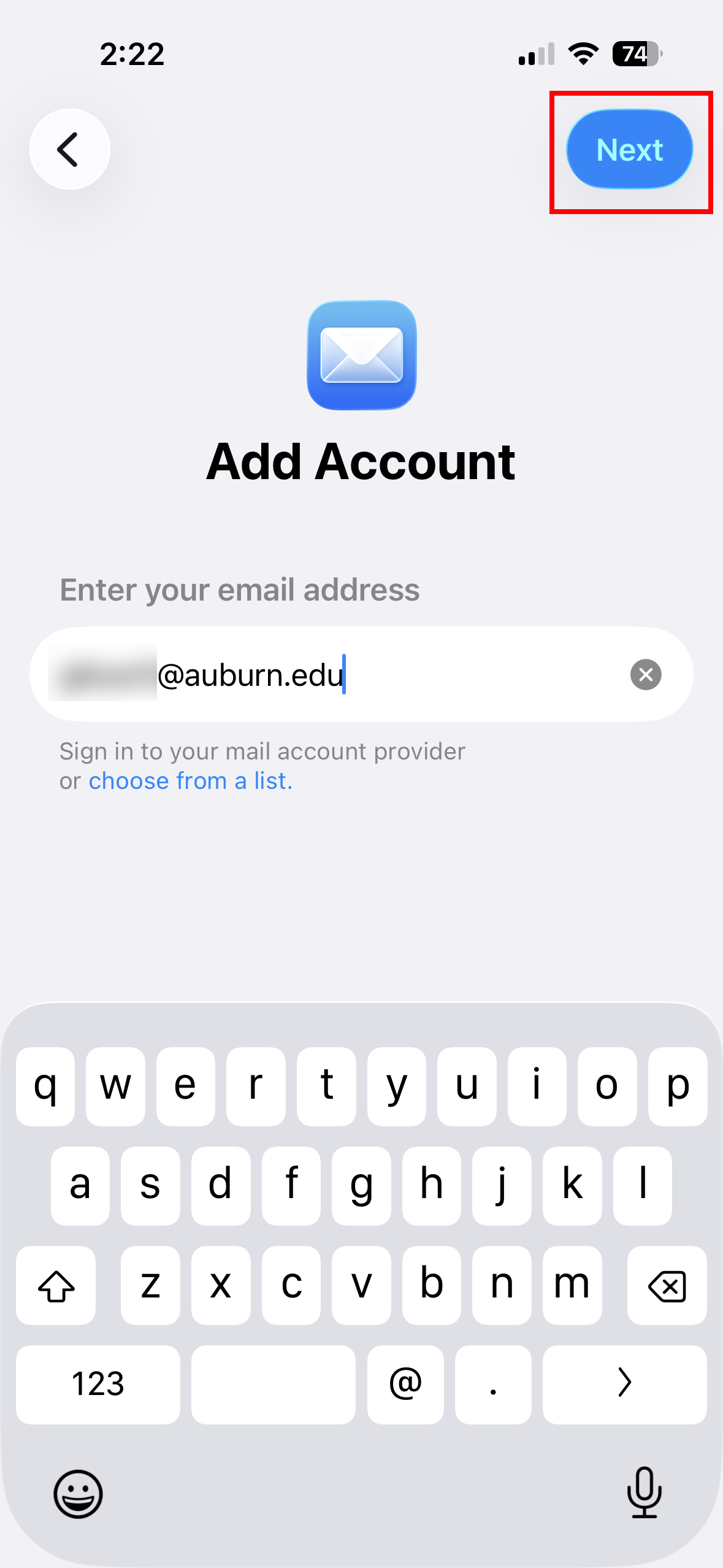
Task: Switch to the 123 numeric keyboard
Action: tap(98, 1385)
